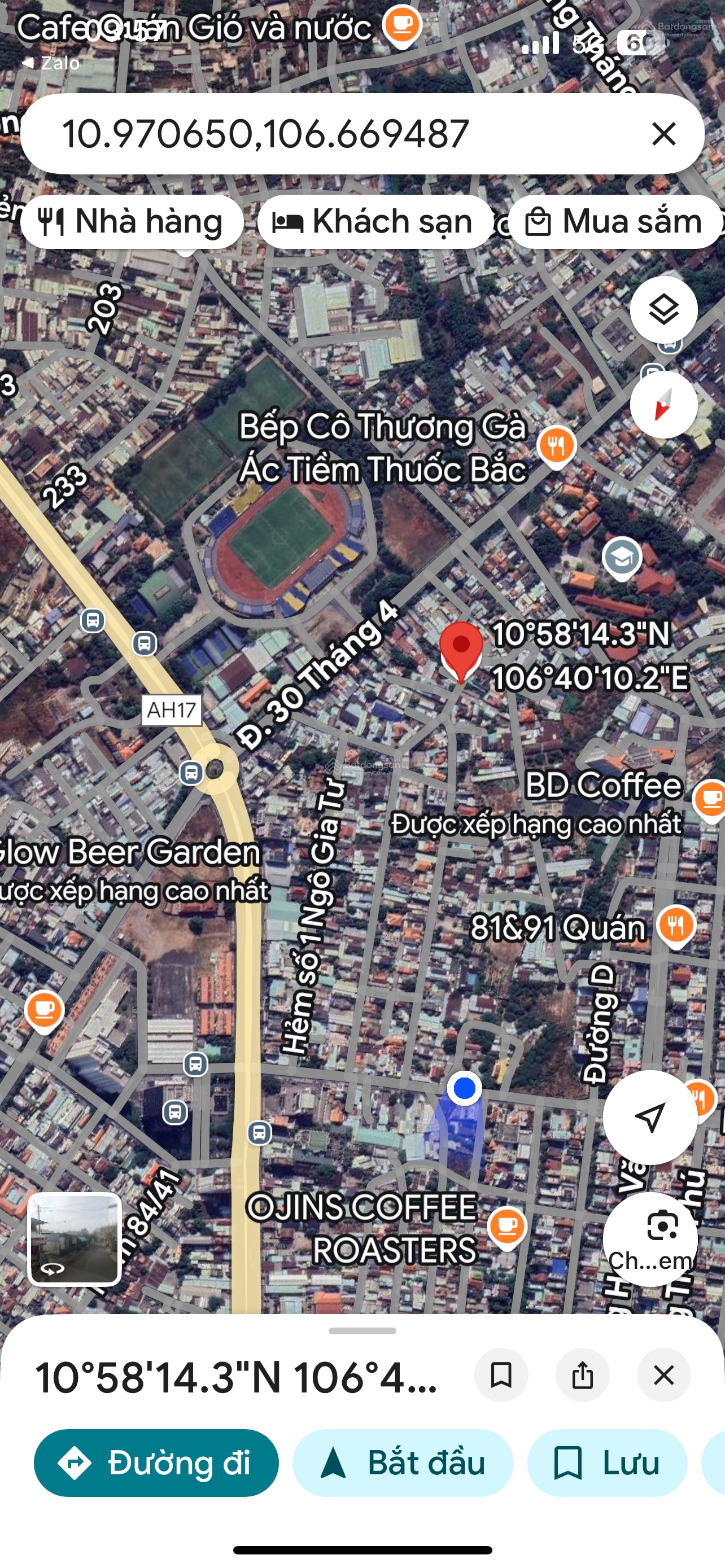Save this place with Lưu
Image resolution: width=725 pixels, height=1568 pixels.
click(x=607, y=1462)
